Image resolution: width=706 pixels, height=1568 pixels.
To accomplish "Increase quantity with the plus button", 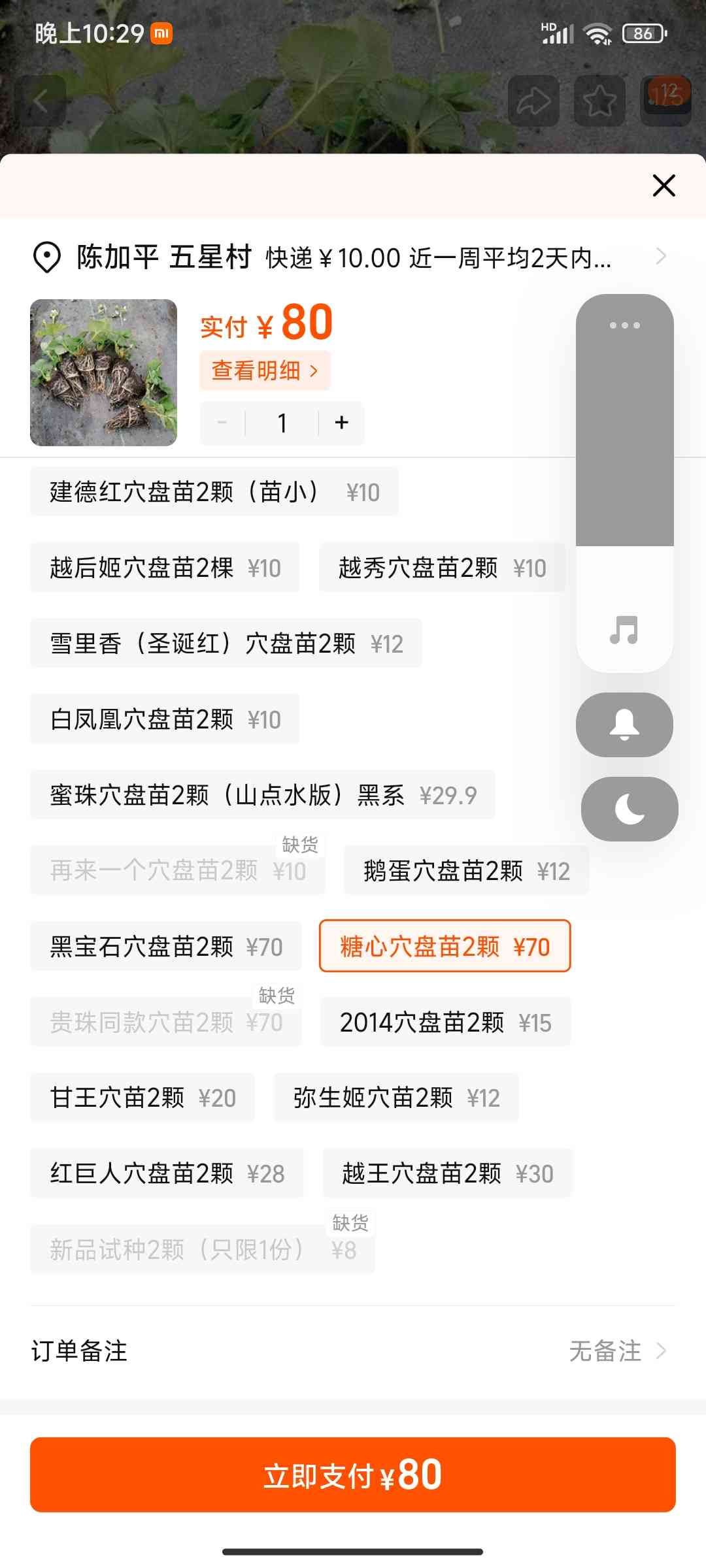I will click(341, 423).
